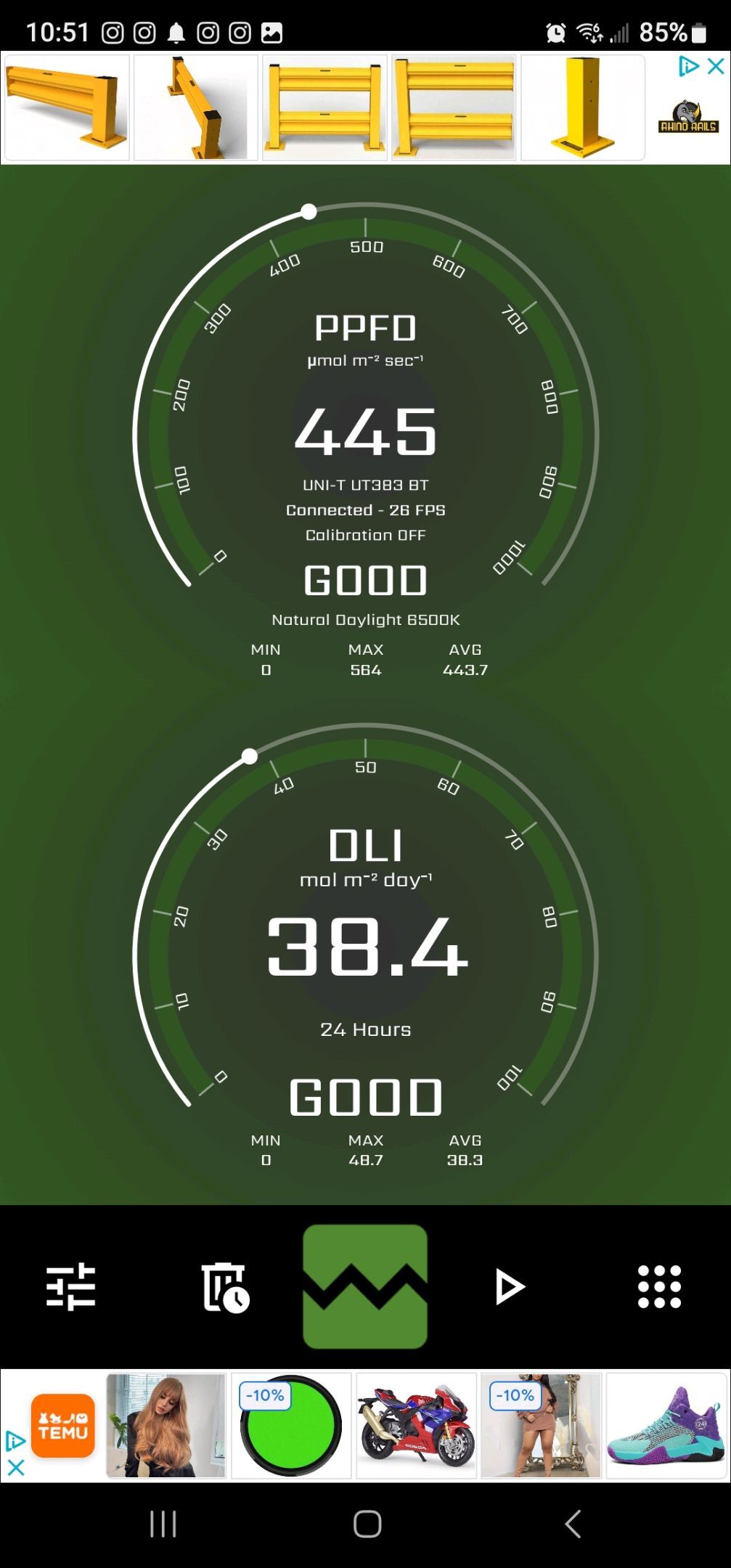Open the dots grid menu

coord(659,1286)
